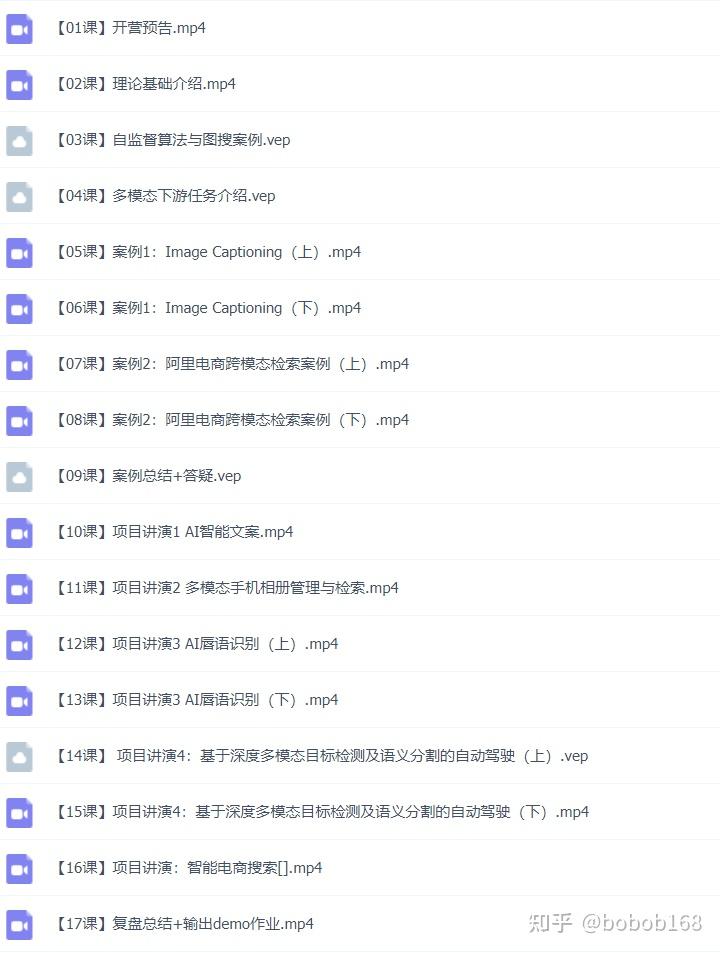Open 【01课】开营预告.mp4 video file
720x953 pixels.
(x=130, y=28)
